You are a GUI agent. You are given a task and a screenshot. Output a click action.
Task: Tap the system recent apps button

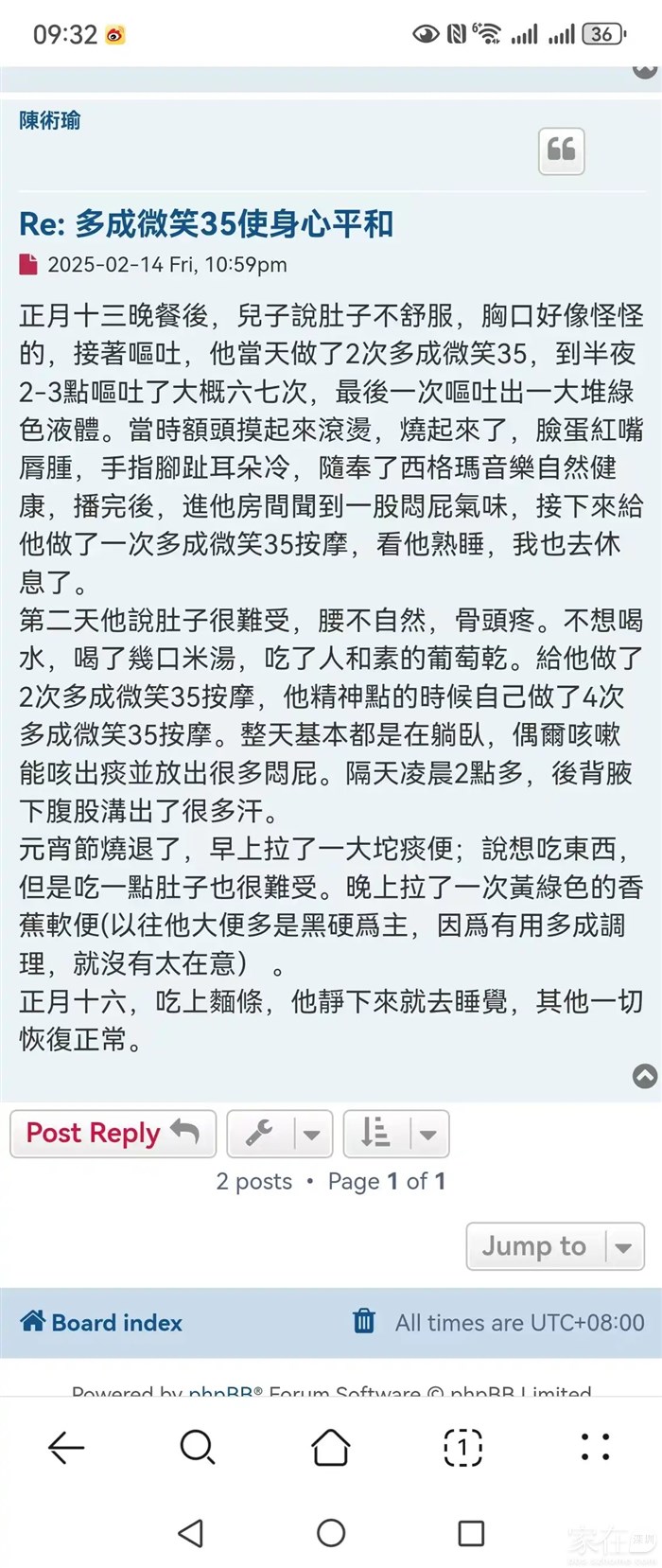click(470, 1533)
